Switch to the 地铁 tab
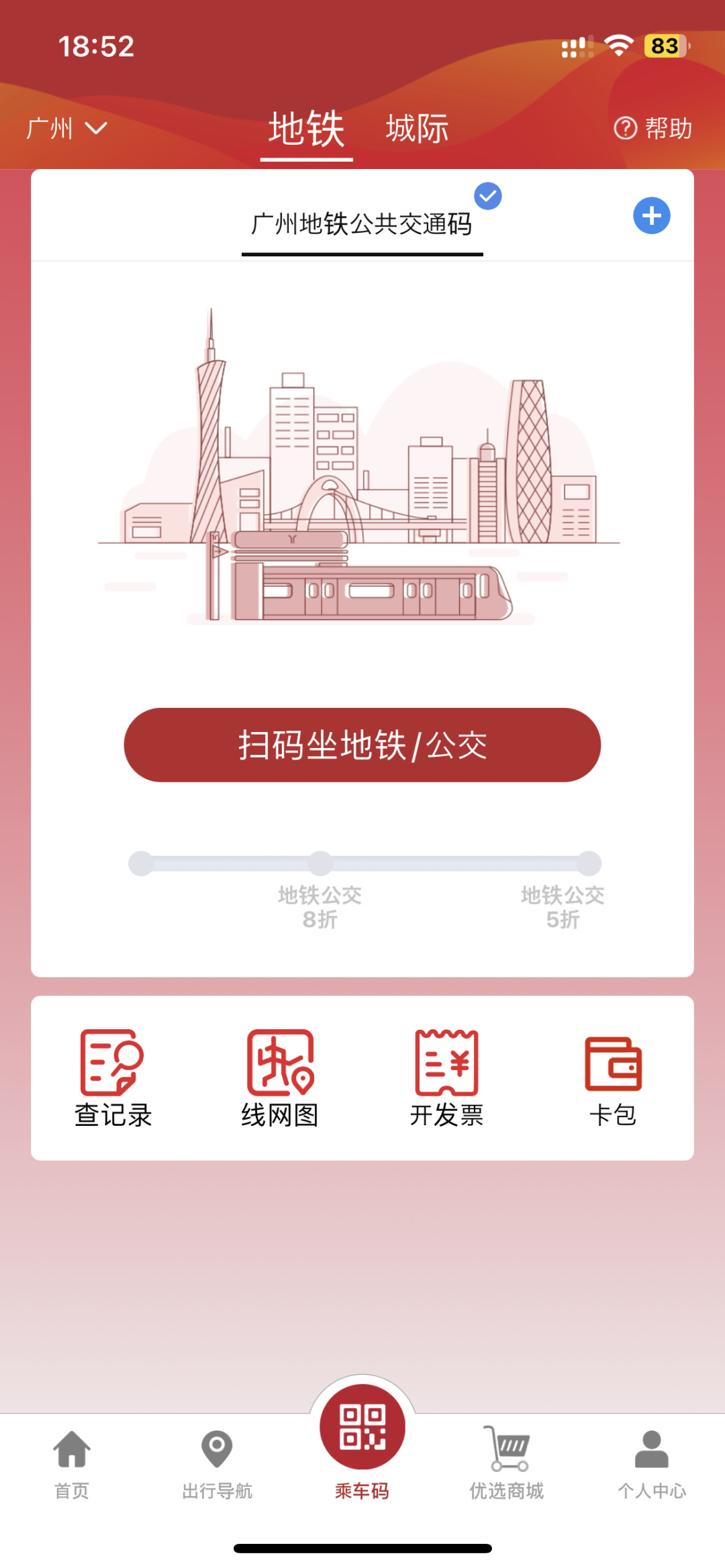The height and width of the screenshot is (1568, 725). pyautogui.click(x=306, y=129)
